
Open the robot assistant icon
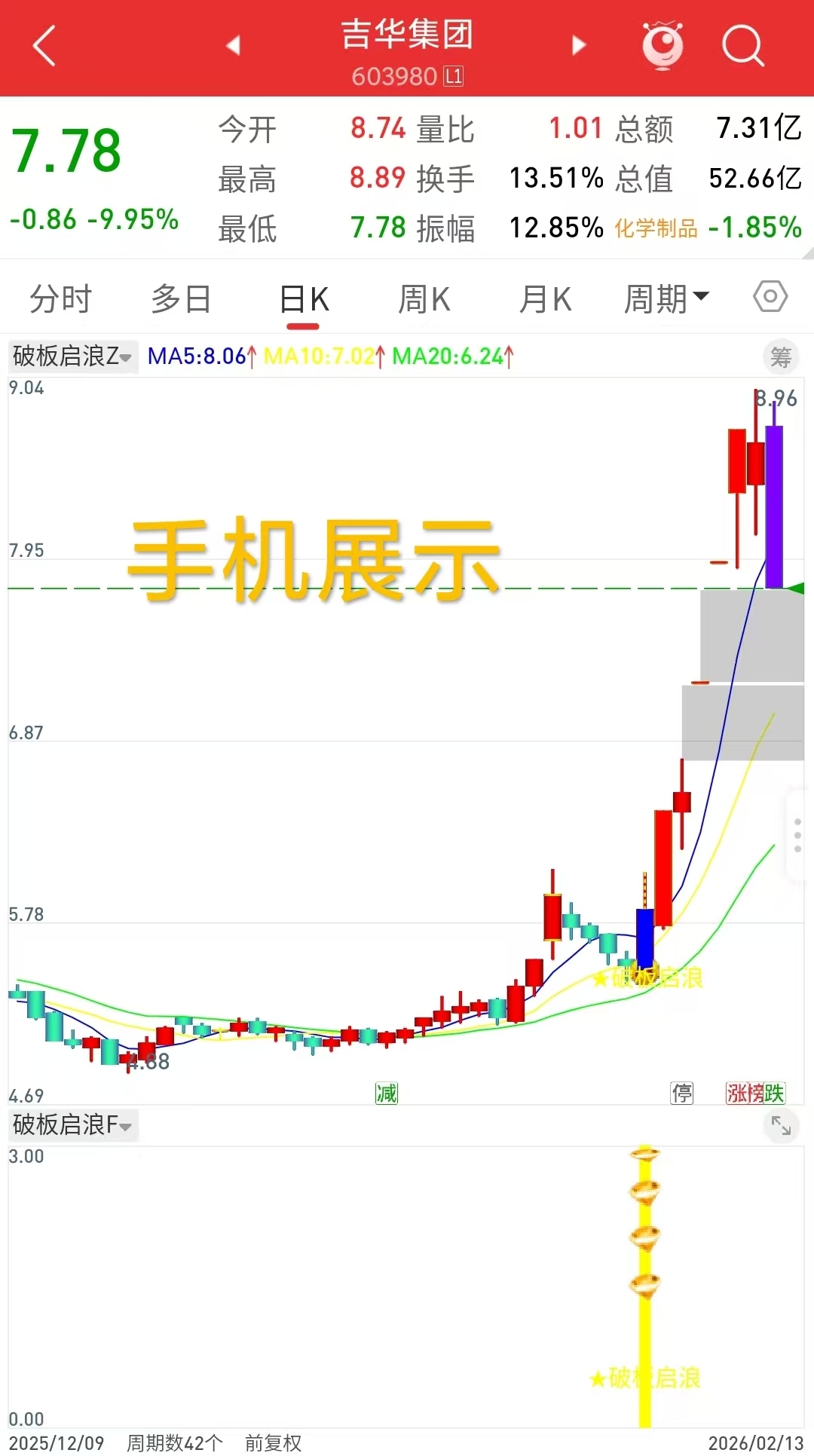pyautogui.click(x=663, y=46)
